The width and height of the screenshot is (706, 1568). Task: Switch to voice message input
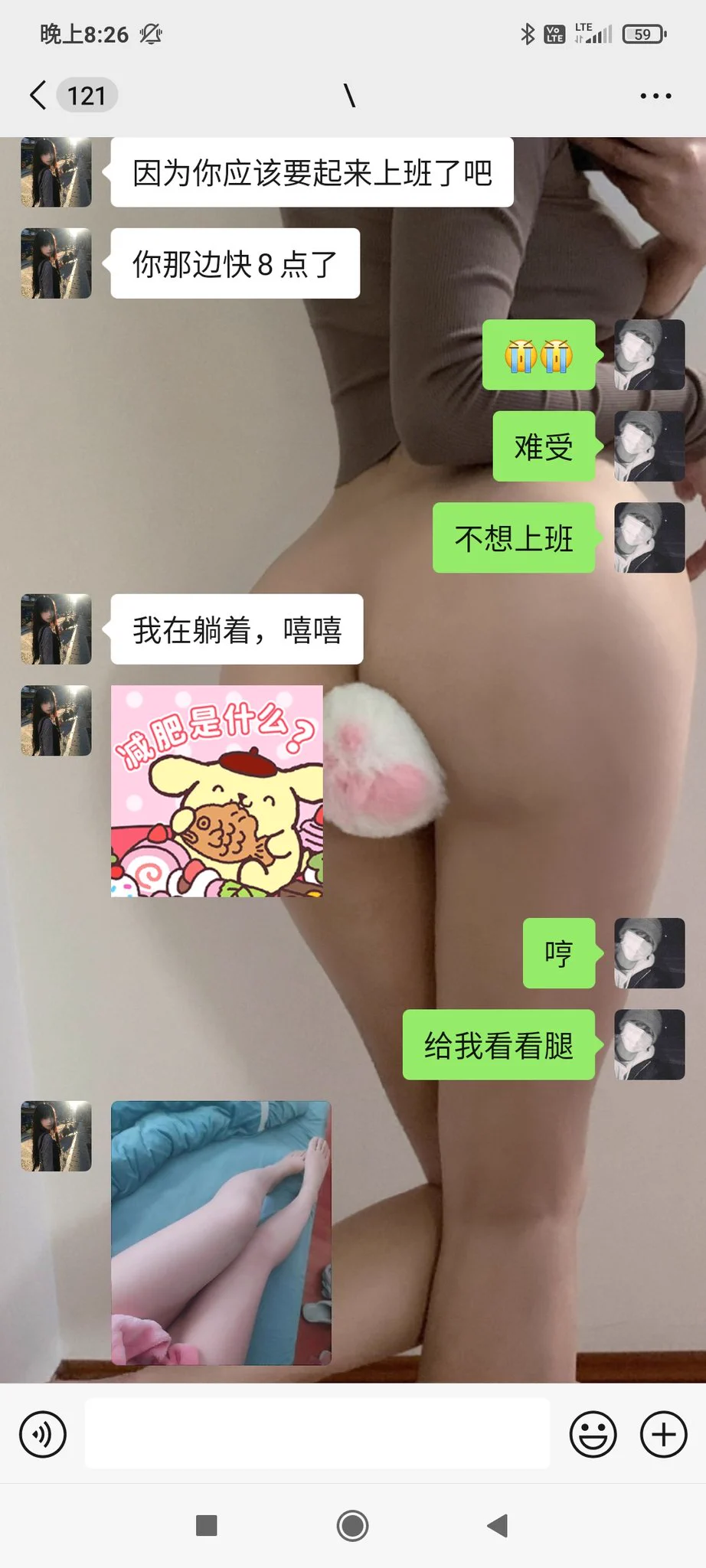43,1434
